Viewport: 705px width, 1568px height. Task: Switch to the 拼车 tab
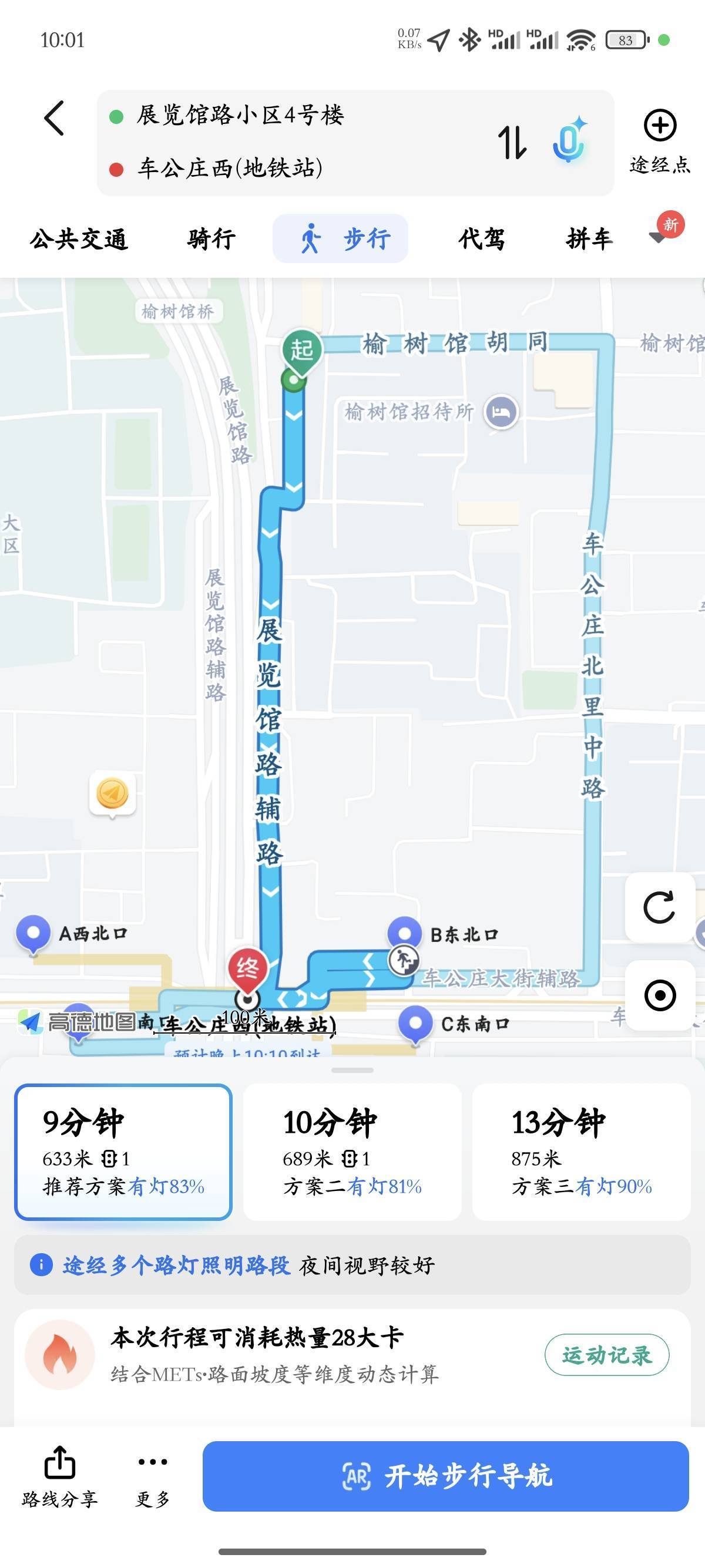(x=589, y=238)
